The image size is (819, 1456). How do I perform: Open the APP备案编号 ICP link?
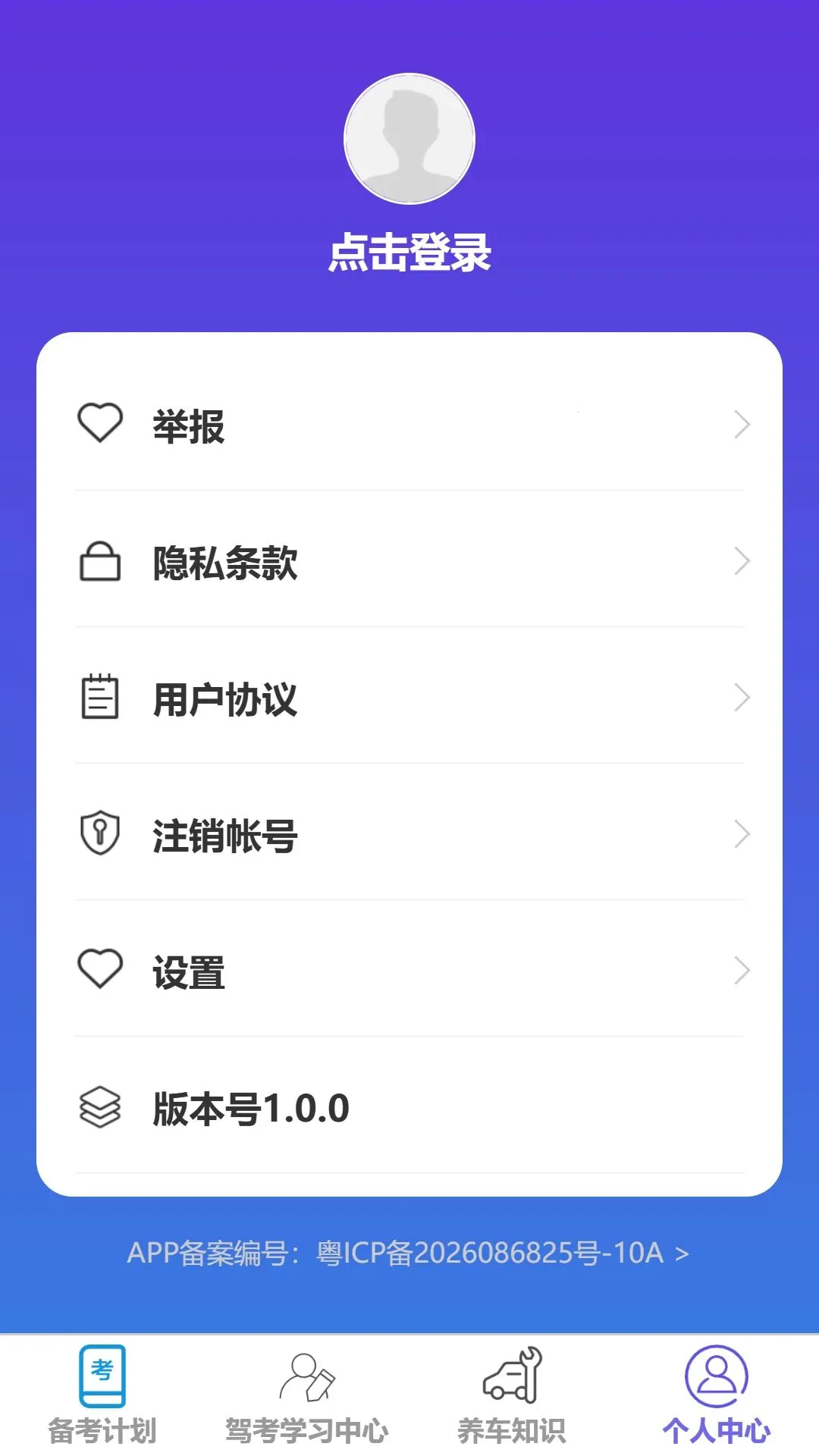pyautogui.click(x=408, y=1253)
